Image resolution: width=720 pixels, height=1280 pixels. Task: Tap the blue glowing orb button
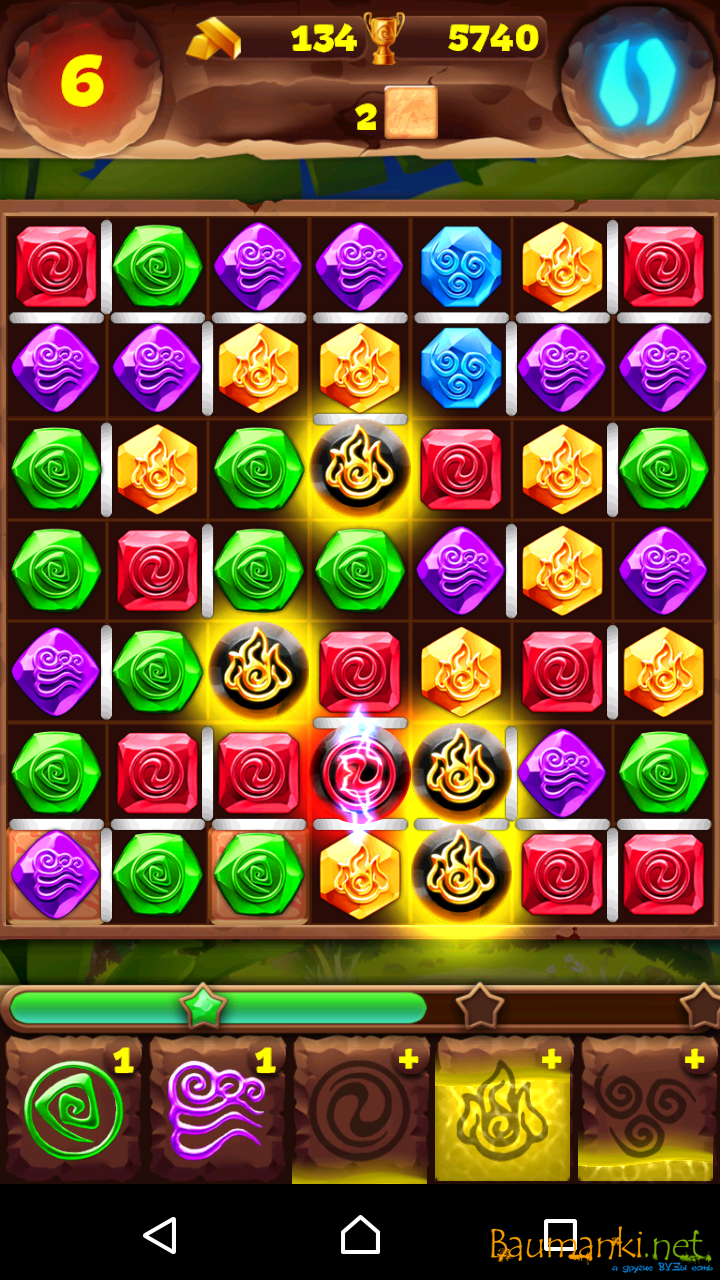(637, 80)
